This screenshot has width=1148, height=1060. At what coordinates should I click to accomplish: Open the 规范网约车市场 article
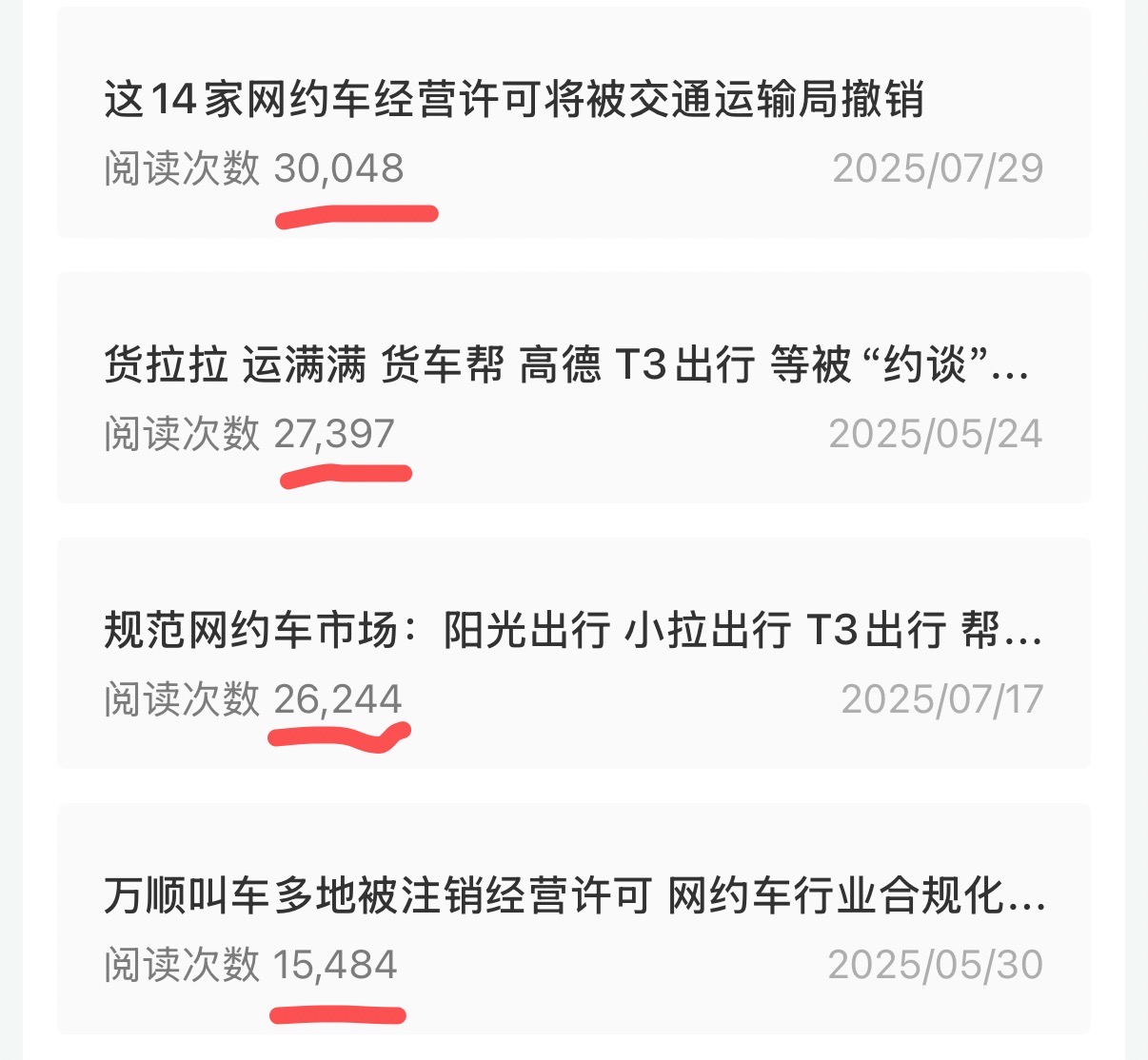tap(571, 631)
